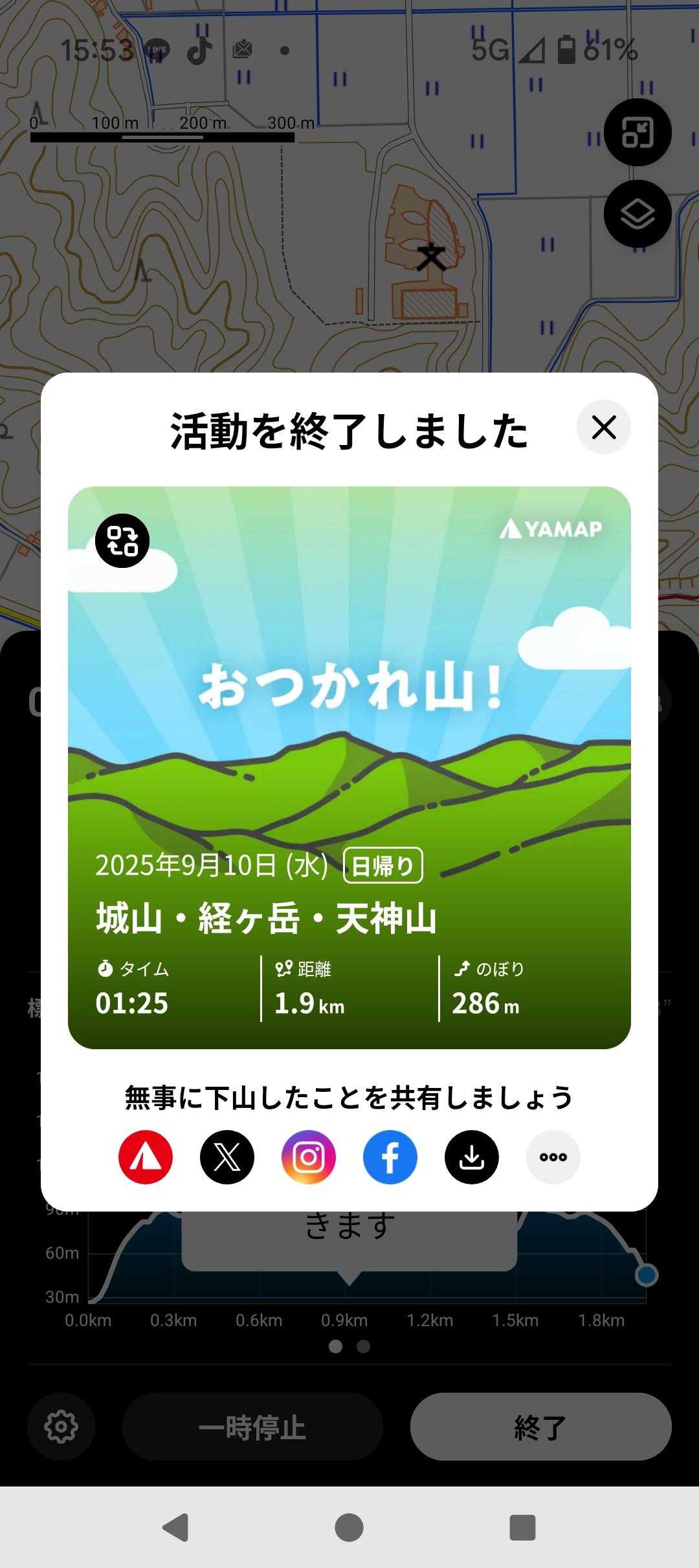Switch the share card design

point(122,541)
